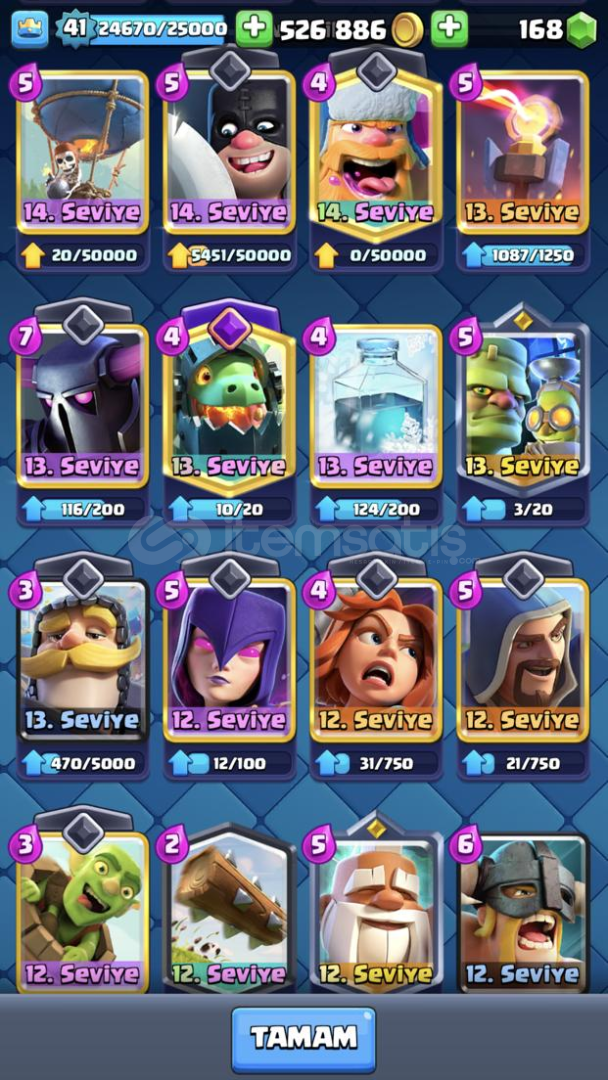608x1080 pixels.
Task: Select the Inferno Tower card
Action: (523, 150)
